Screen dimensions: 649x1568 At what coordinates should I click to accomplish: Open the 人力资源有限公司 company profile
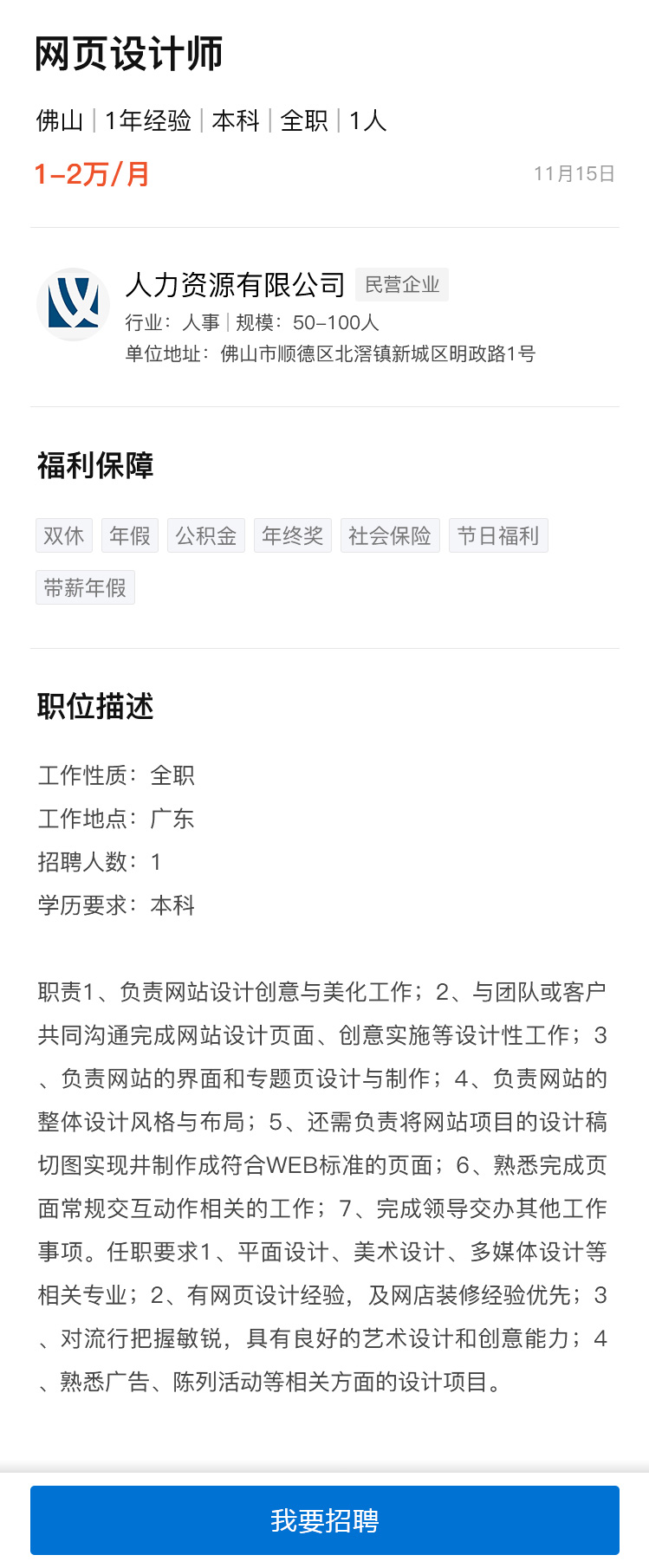point(236,284)
